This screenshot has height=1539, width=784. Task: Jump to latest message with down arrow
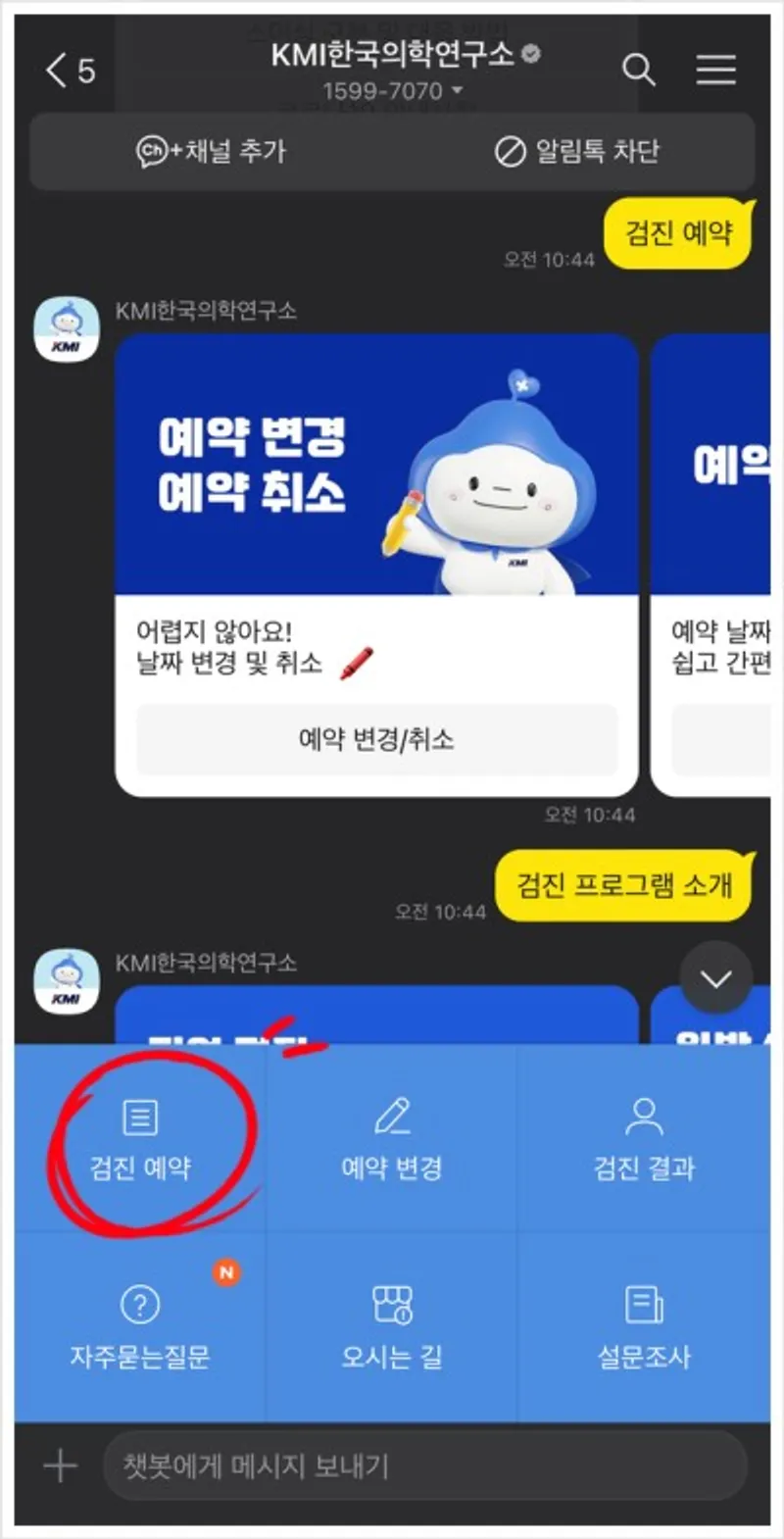pos(715,978)
